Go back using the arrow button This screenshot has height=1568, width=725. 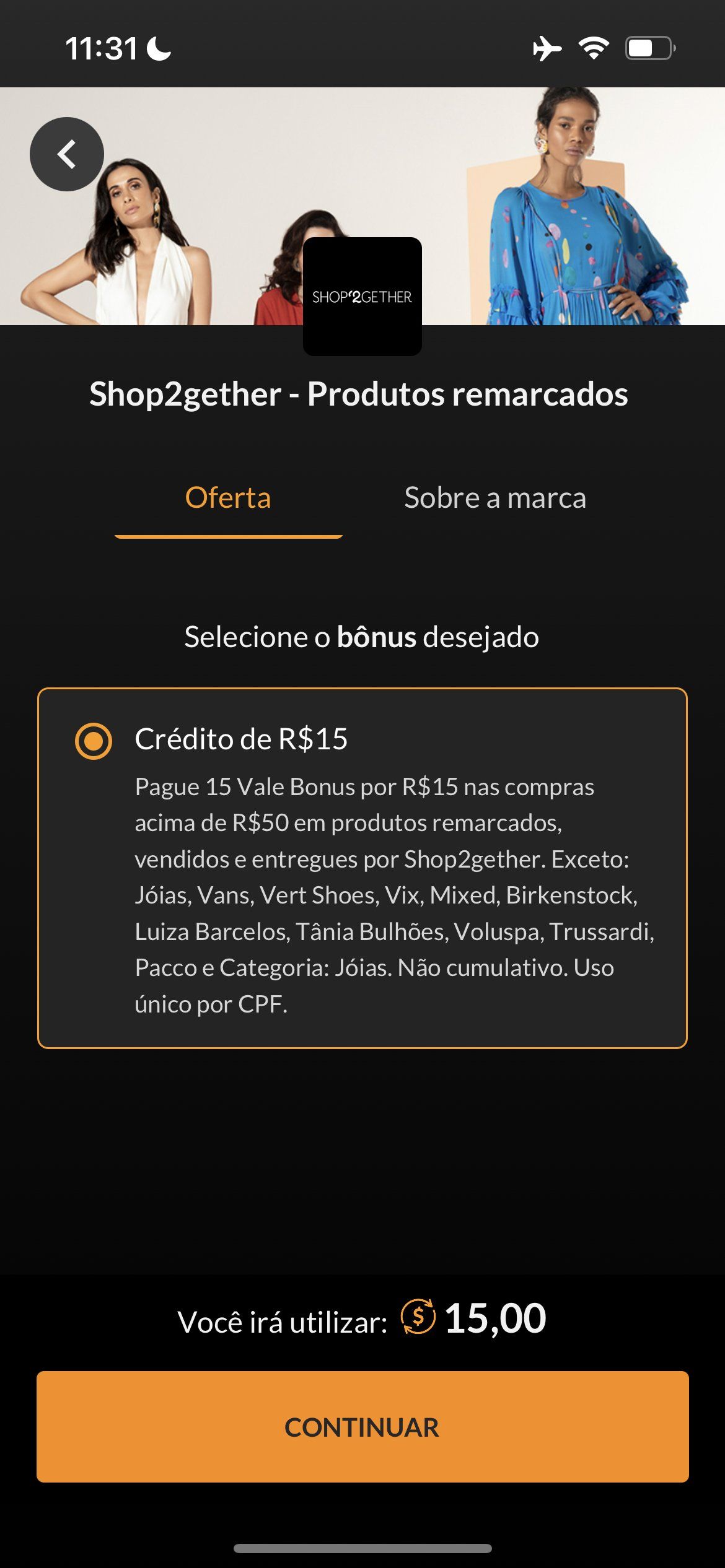pos(67,154)
